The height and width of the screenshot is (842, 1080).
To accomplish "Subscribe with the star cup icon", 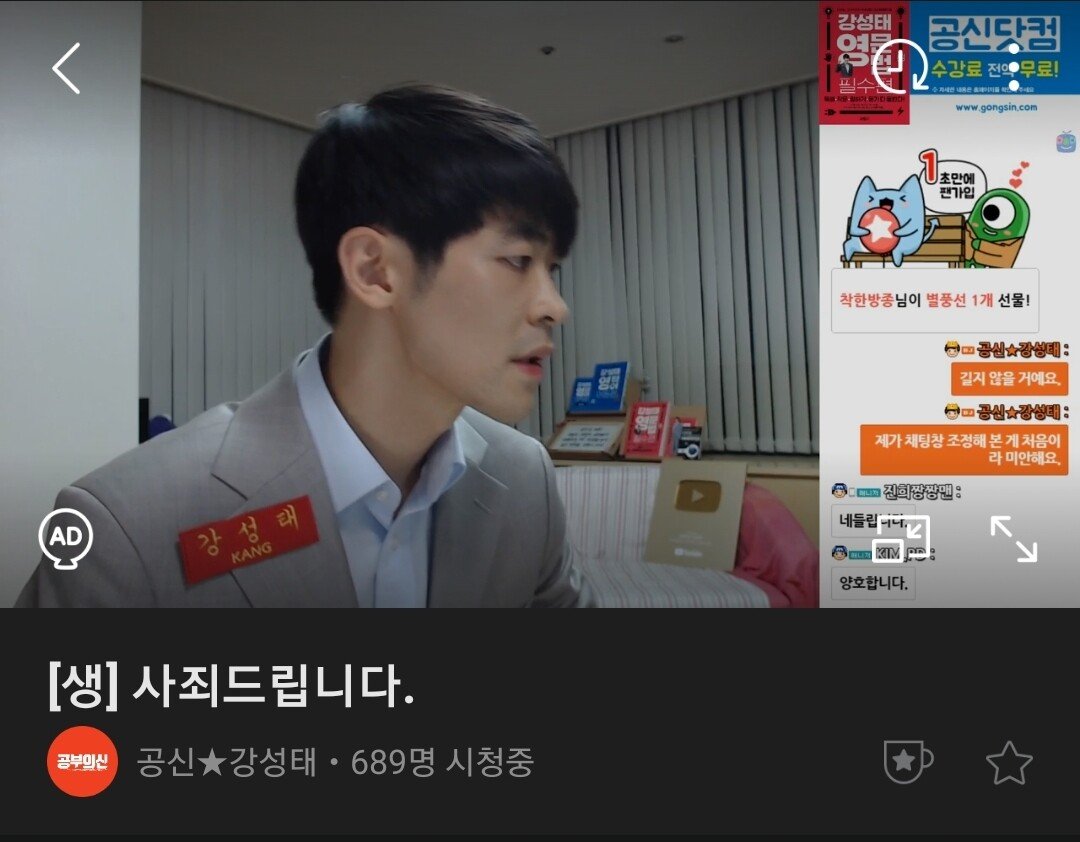I will pos(906,762).
